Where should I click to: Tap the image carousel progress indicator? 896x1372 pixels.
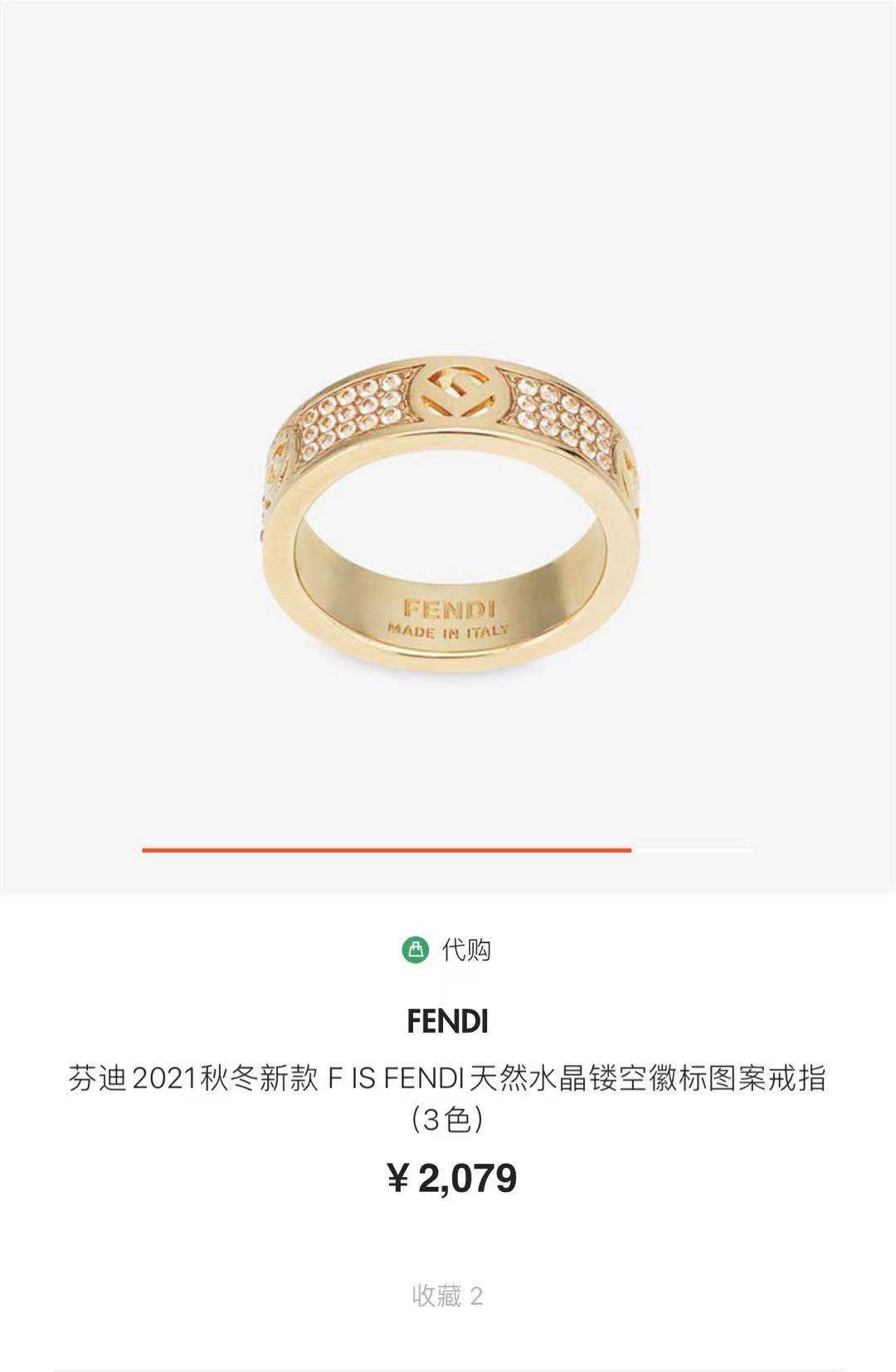point(448,849)
